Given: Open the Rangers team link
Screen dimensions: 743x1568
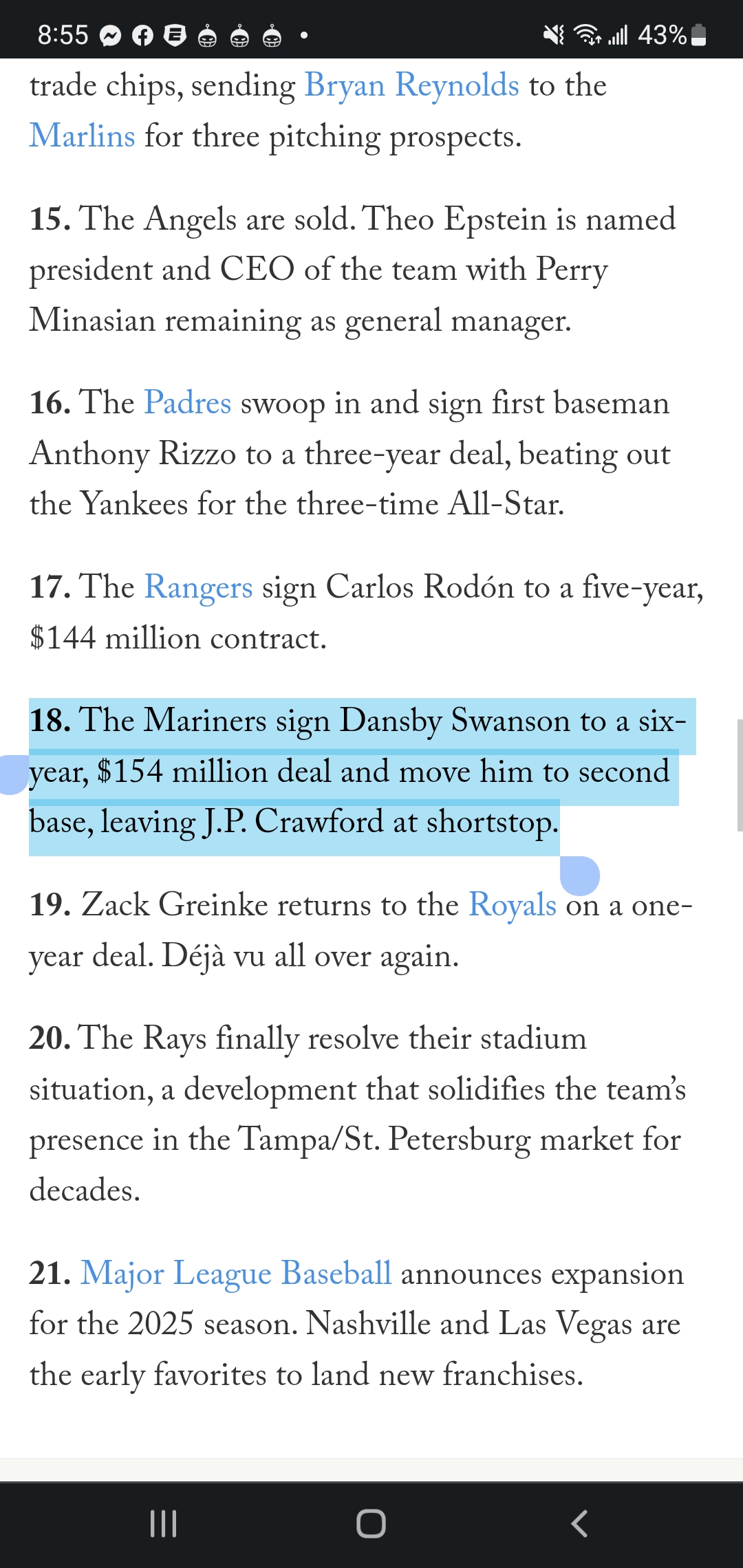Looking at the screenshot, I should click(198, 588).
